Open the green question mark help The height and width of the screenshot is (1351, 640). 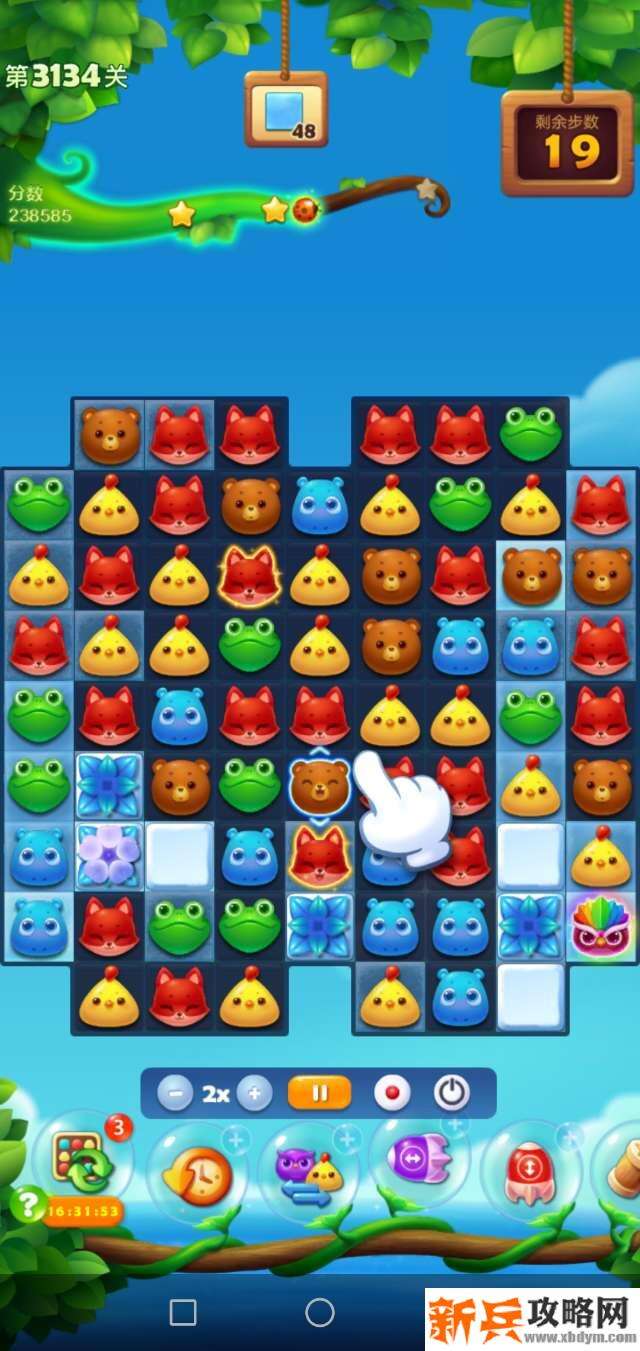tap(25, 1200)
